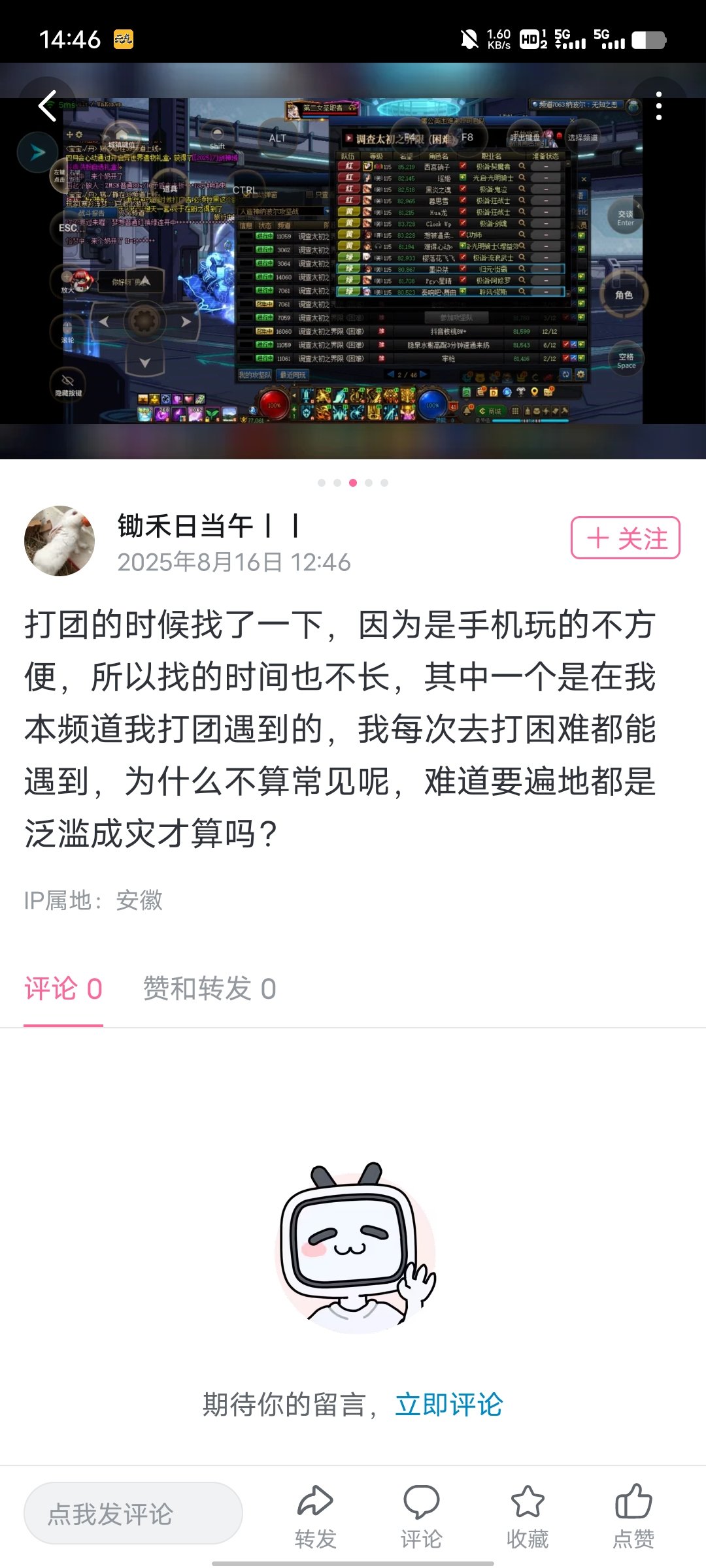Repost this post via 转发
The width and height of the screenshot is (706, 1568).
(315, 1516)
